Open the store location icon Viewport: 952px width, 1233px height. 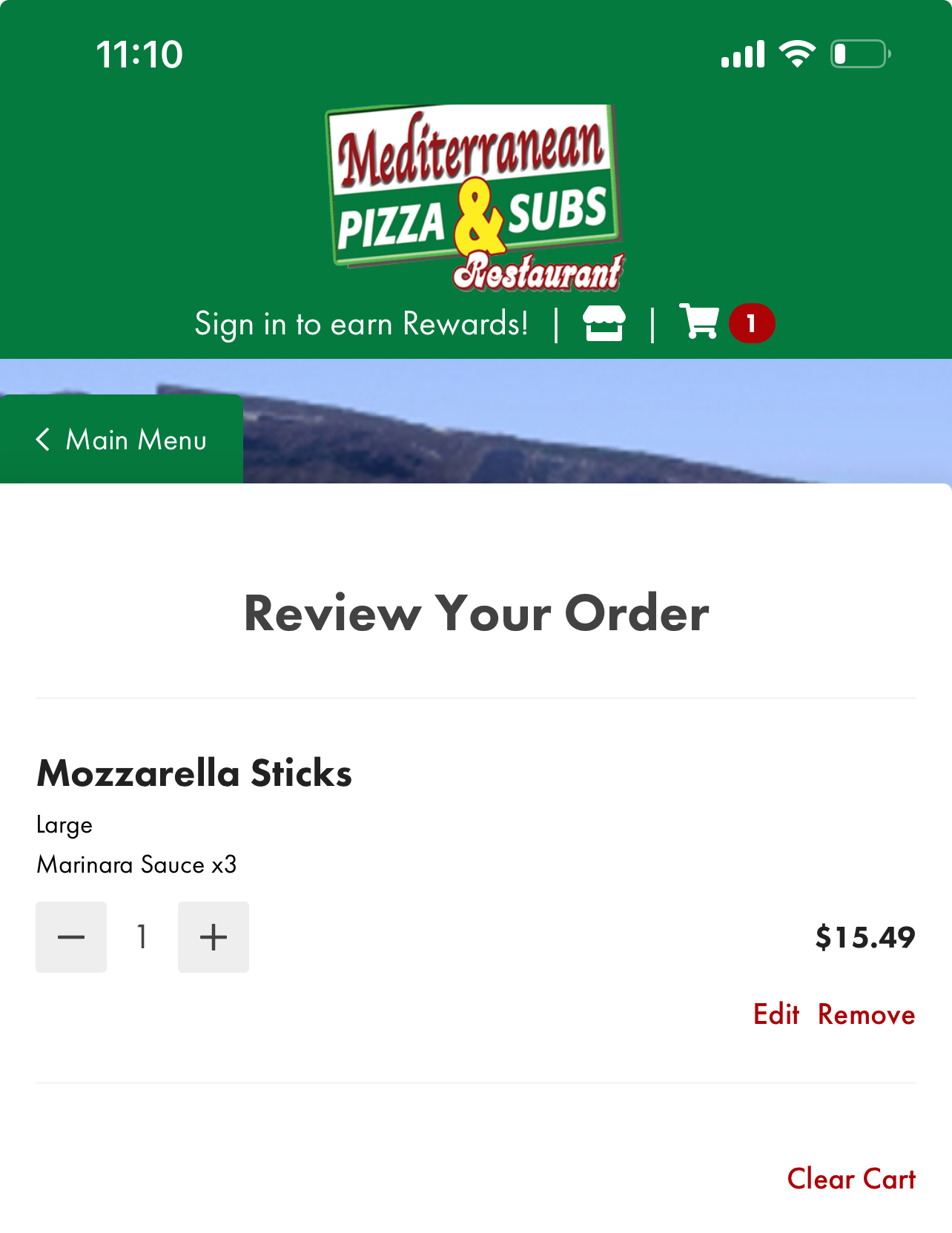pyautogui.click(x=604, y=323)
